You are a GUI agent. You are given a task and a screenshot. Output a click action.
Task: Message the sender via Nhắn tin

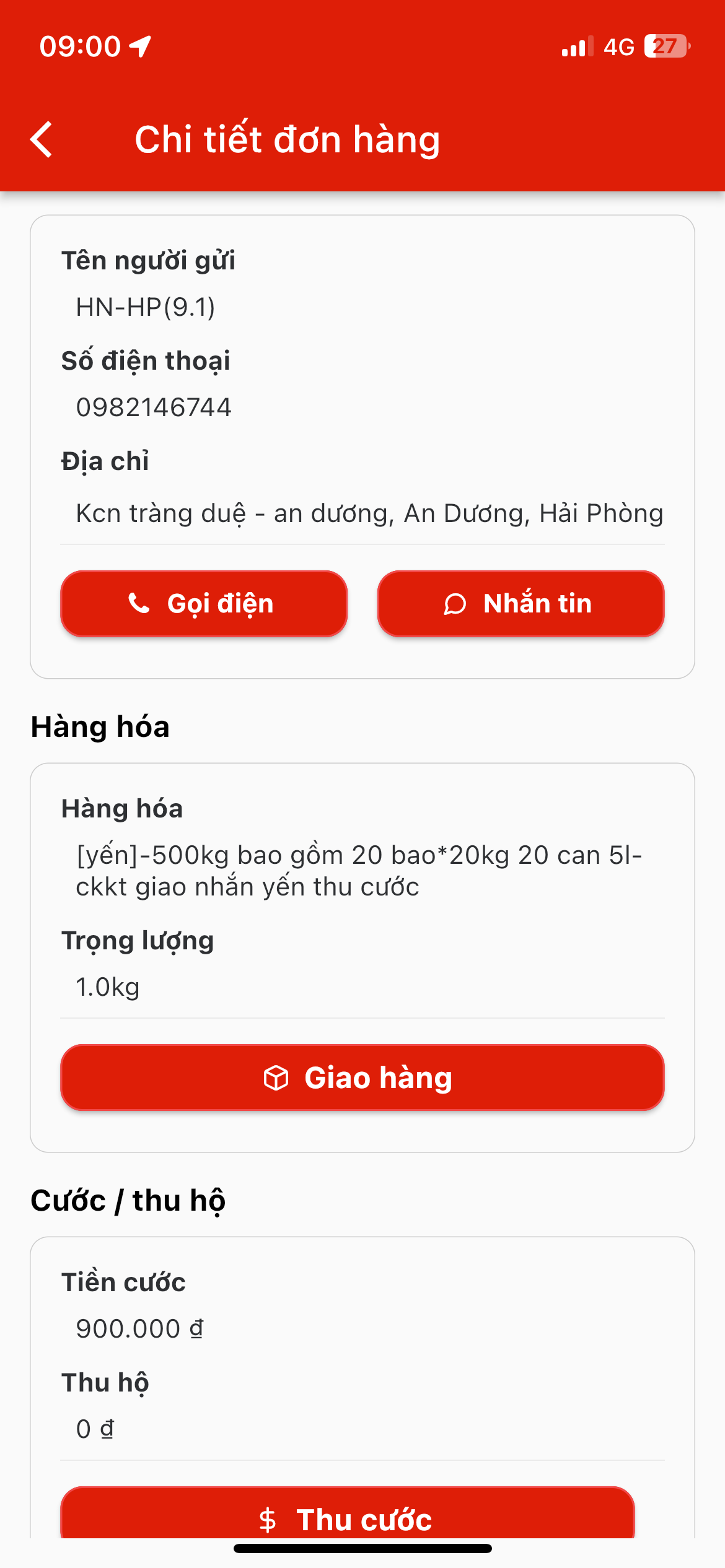tap(521, 604)
